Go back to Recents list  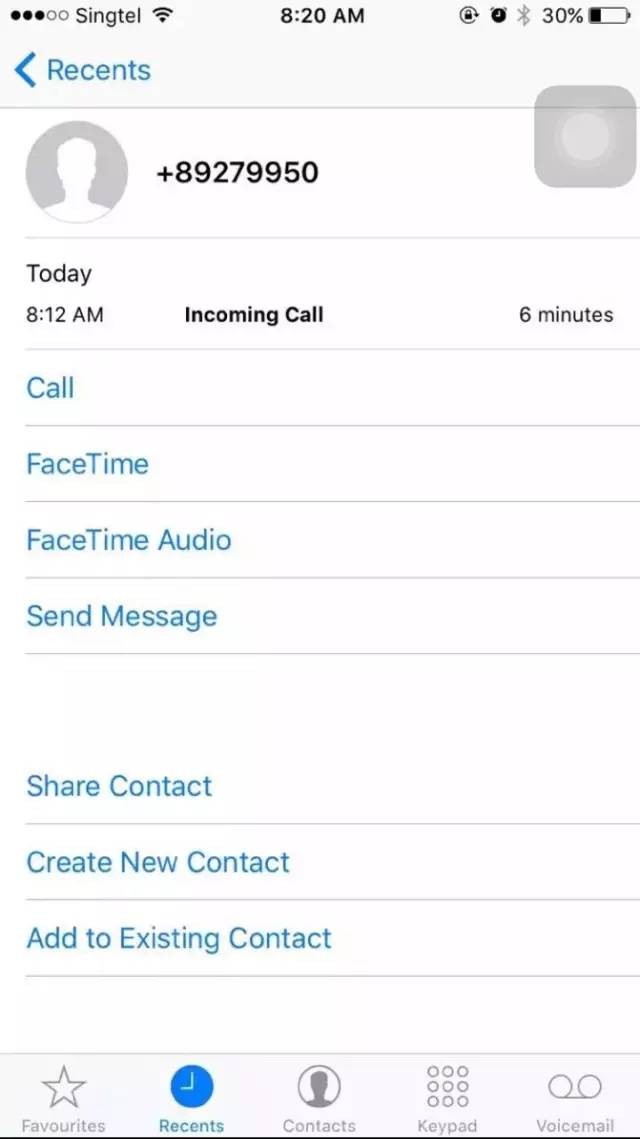coord(82,70)
